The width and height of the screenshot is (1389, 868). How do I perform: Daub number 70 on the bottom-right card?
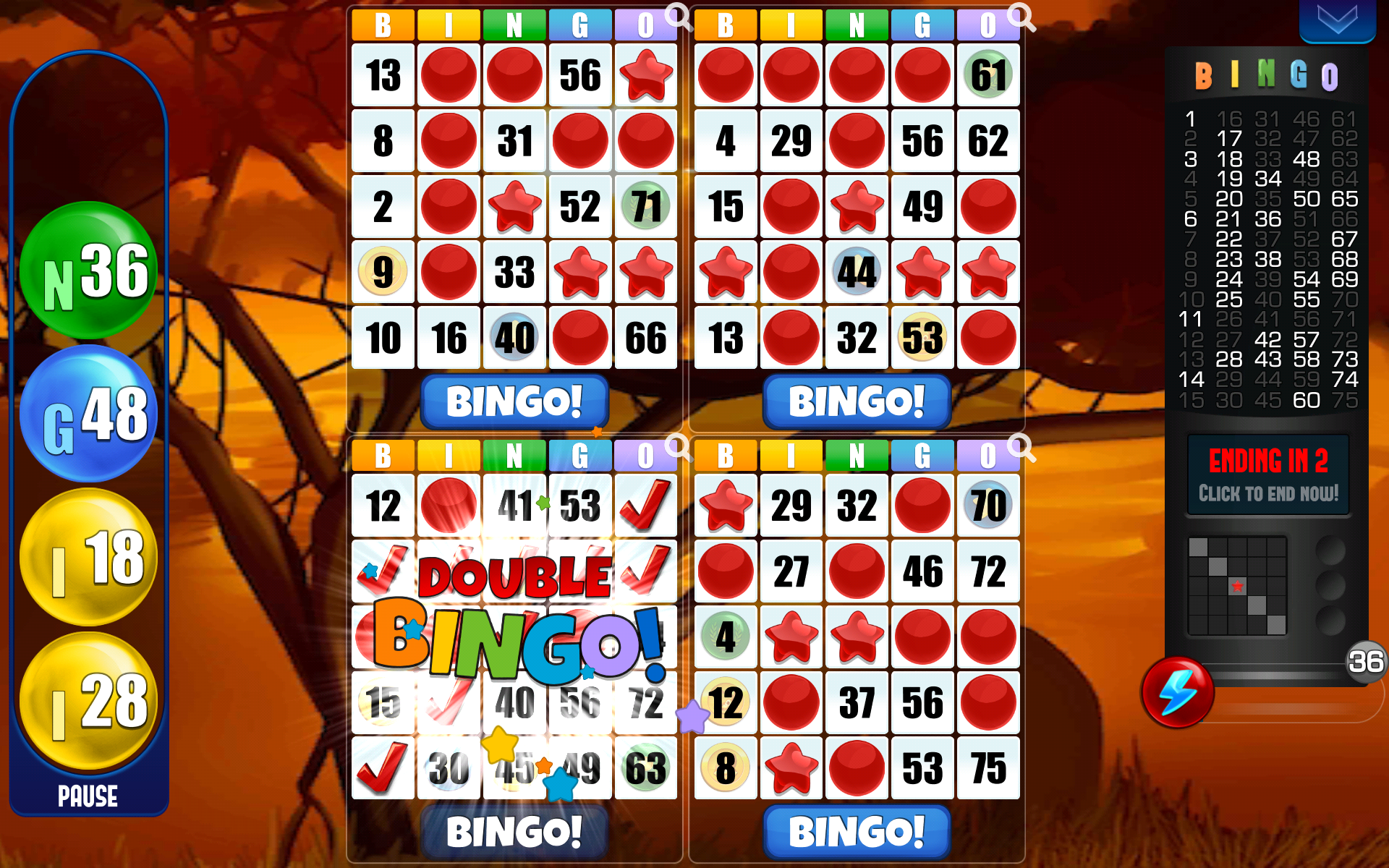click(x=988, y=505)
